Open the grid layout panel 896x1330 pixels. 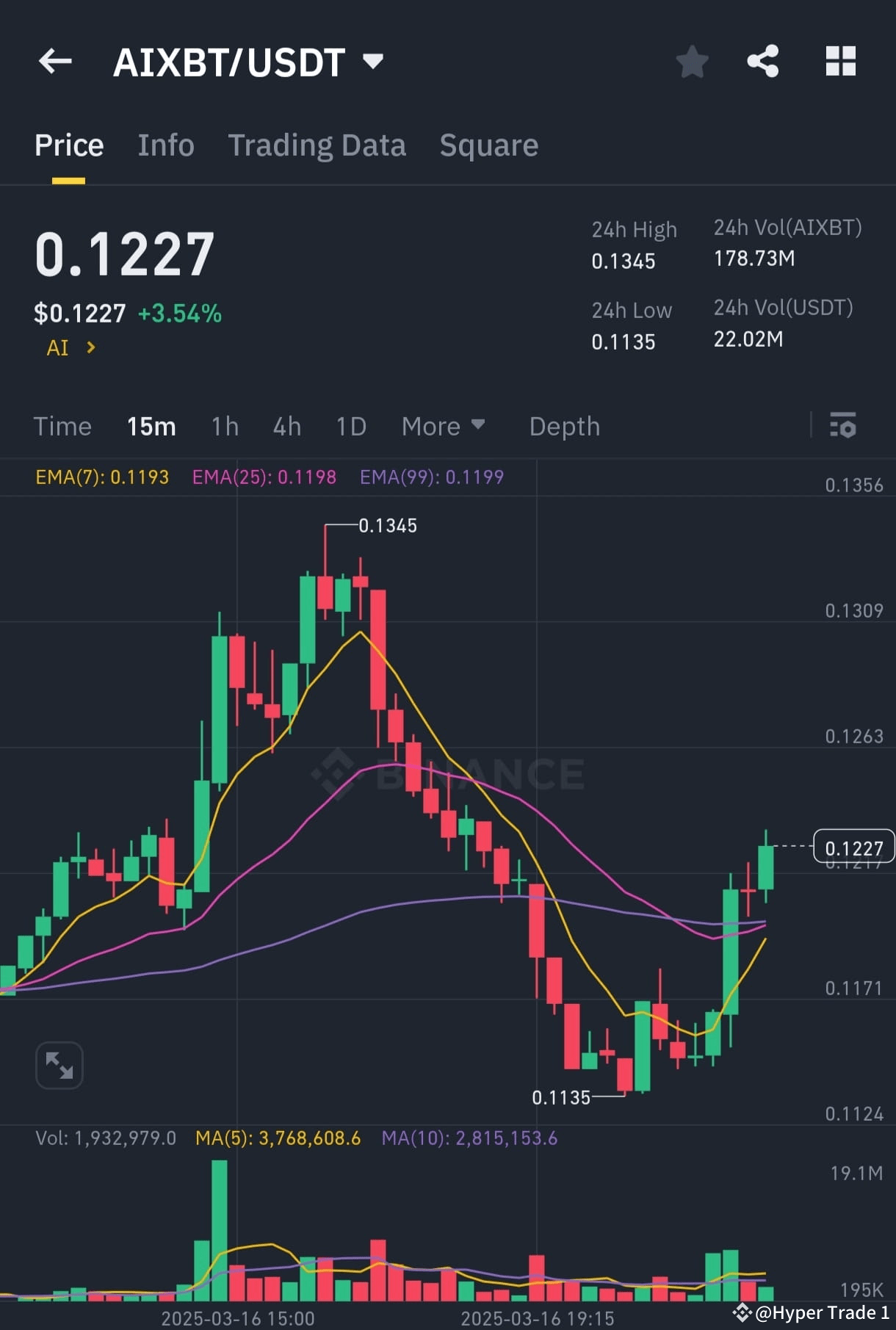[840, 62]
